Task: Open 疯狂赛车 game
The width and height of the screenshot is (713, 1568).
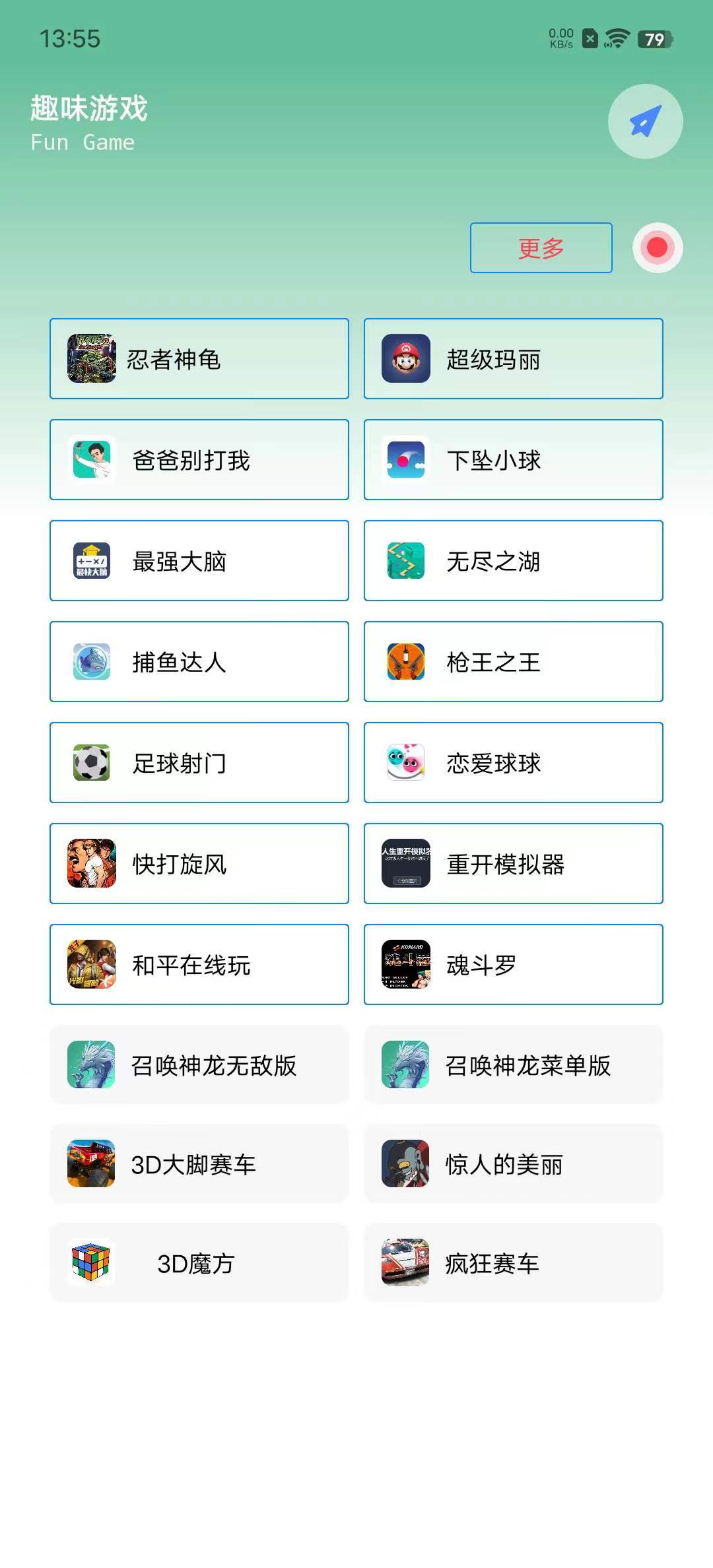Action: [513, 1262]
